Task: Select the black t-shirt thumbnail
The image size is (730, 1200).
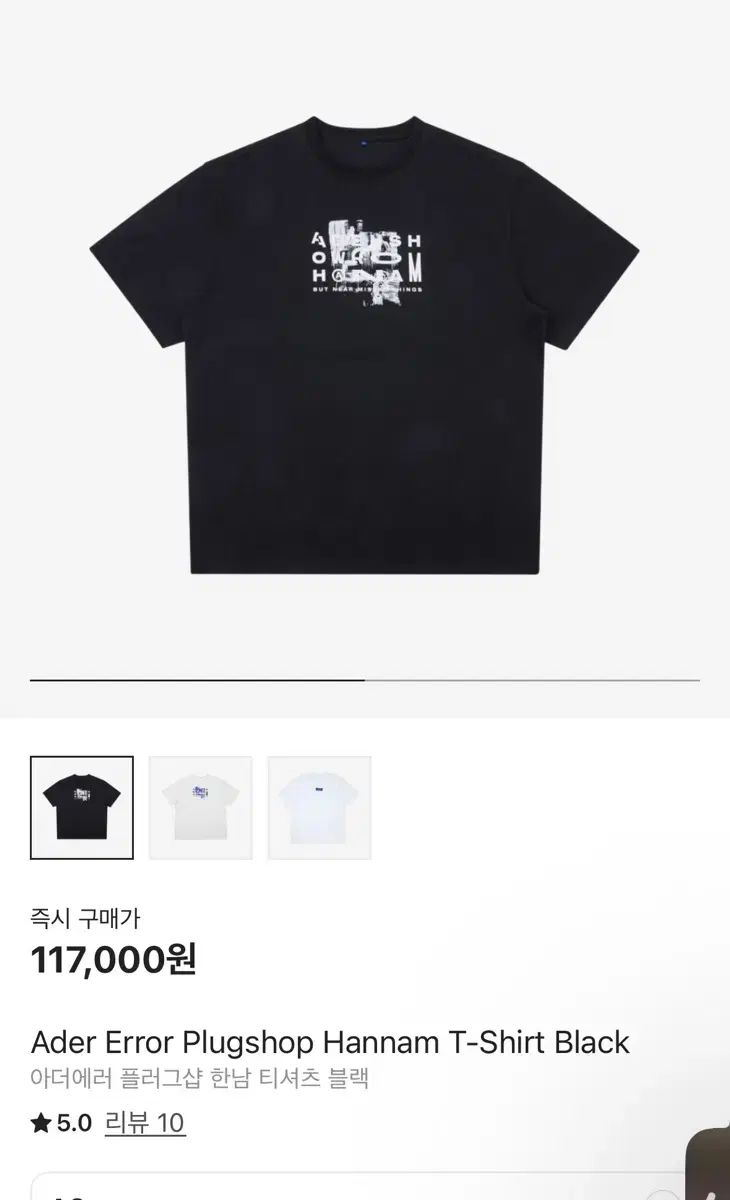Action: pos(82,807)
